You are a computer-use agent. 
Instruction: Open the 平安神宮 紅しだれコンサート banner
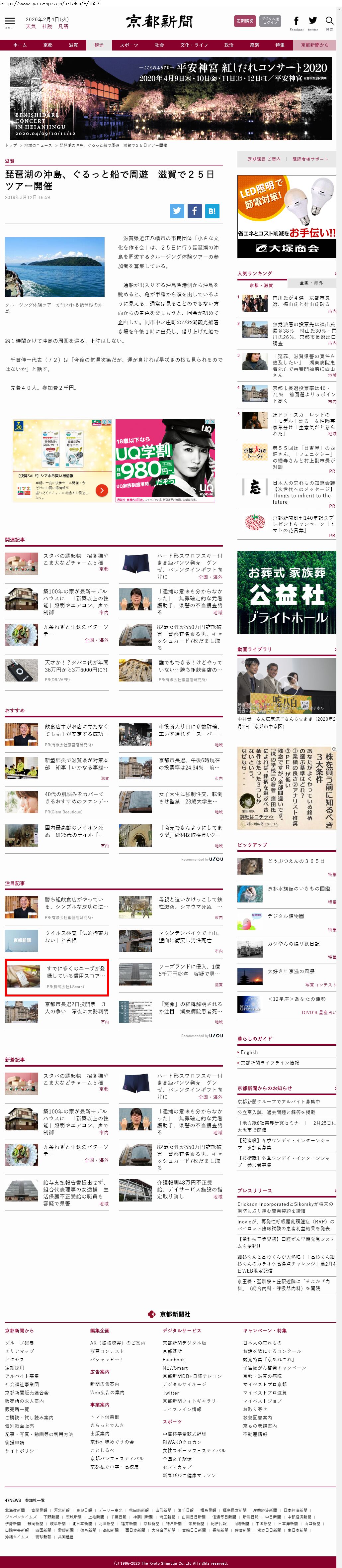pyautogui.click(x=171, y=99)
